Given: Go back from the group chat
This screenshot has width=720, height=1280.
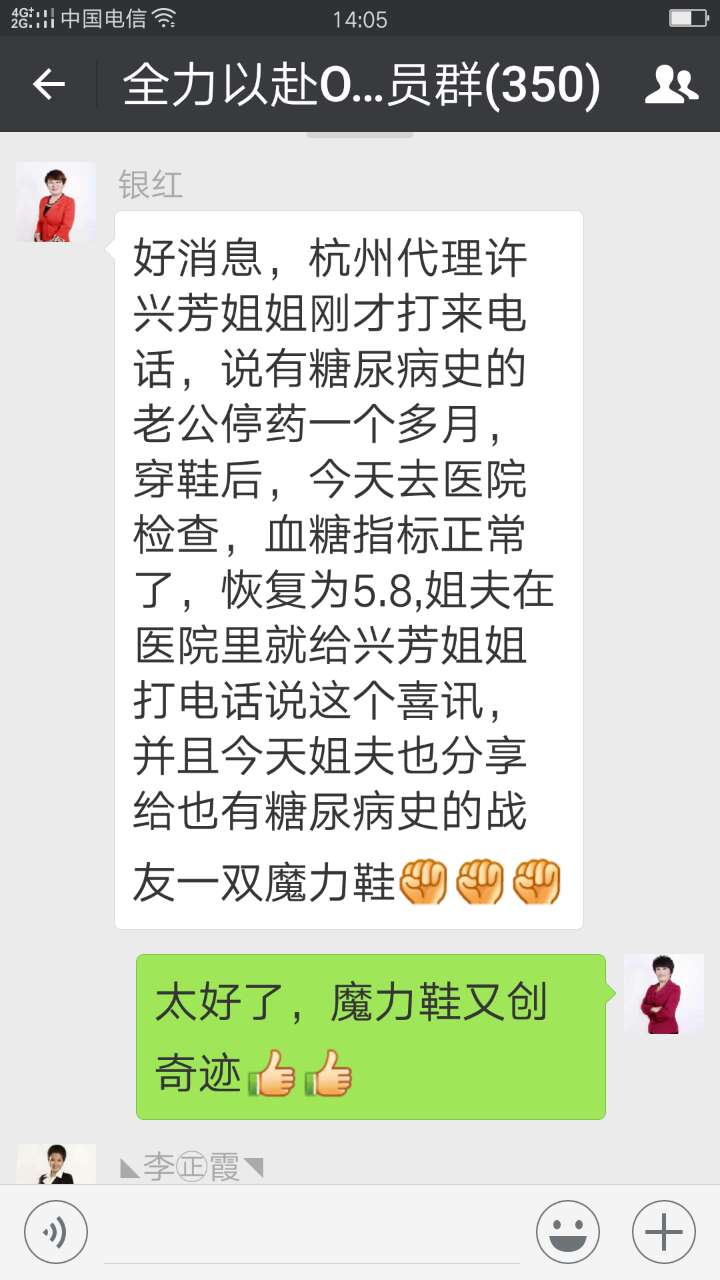Looking at the screenshot, I should (48, 85).
